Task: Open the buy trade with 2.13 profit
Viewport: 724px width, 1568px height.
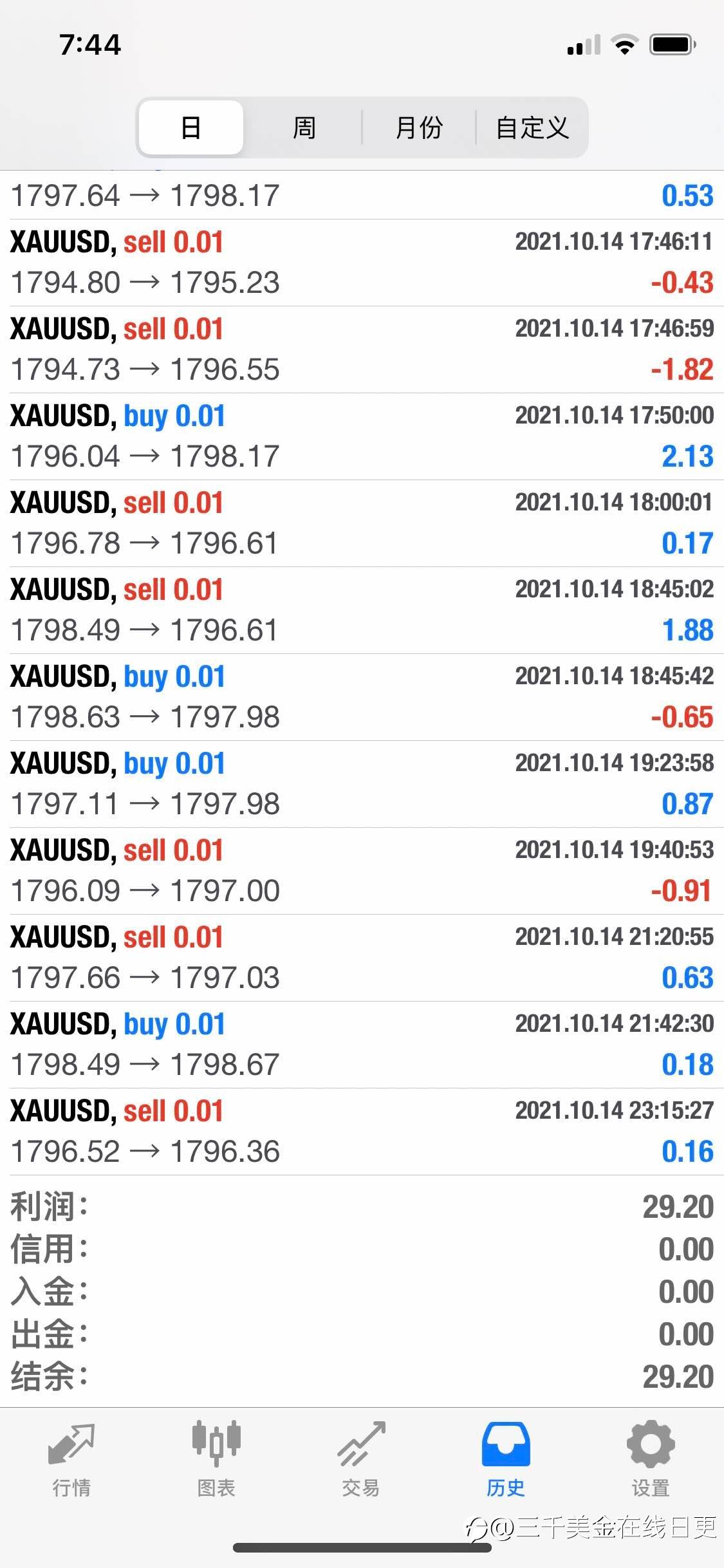Action: coord(362,436)
